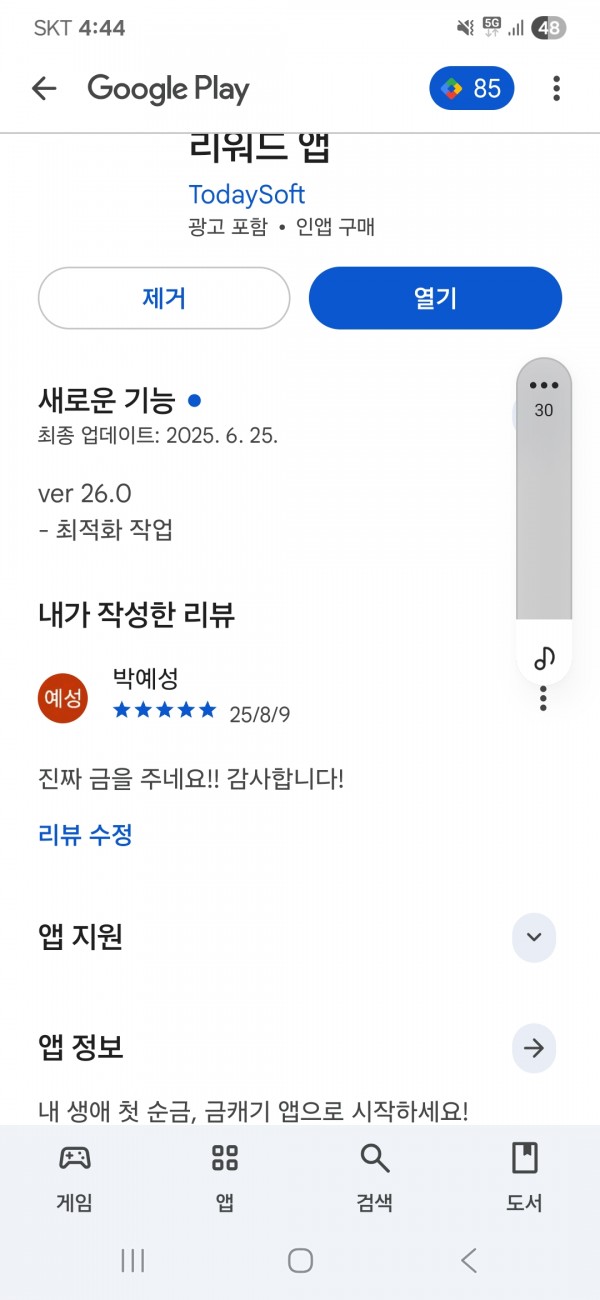Expand the 앱 지원 section
This screenshot has width=600, height=1300.
click(534, 937)
